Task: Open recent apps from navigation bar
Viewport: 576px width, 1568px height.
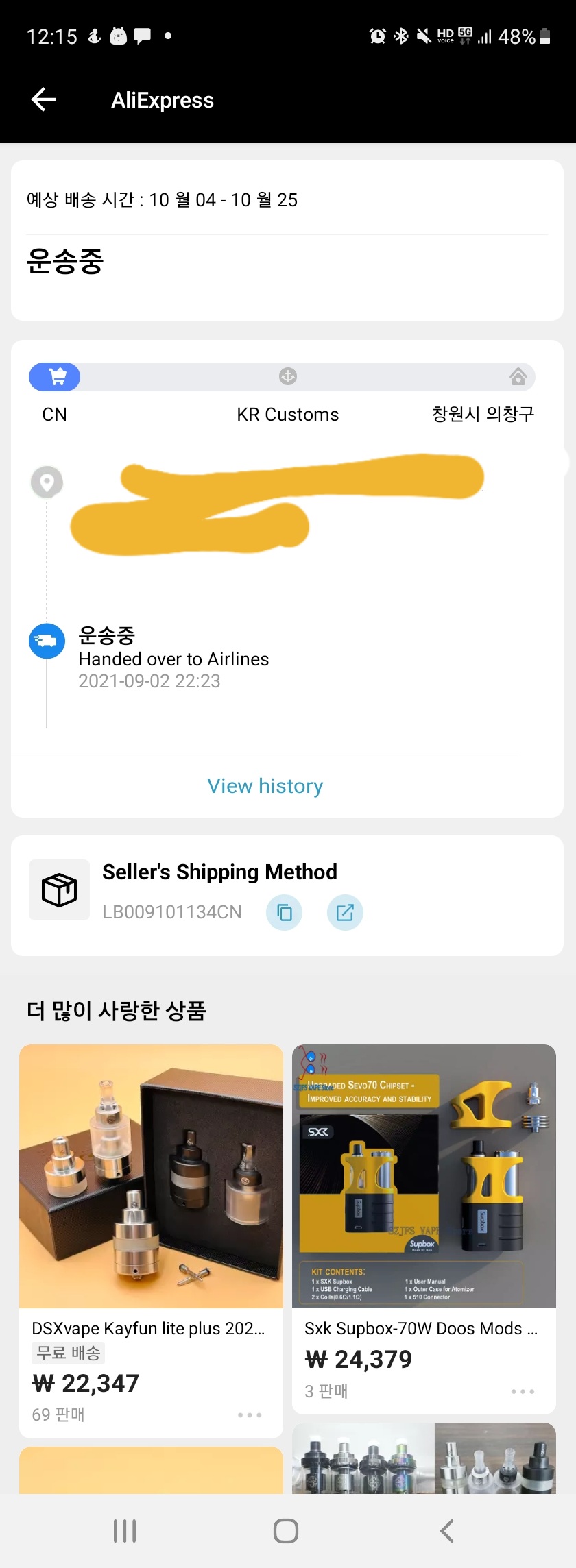Action: click(x=125, y=1530)
